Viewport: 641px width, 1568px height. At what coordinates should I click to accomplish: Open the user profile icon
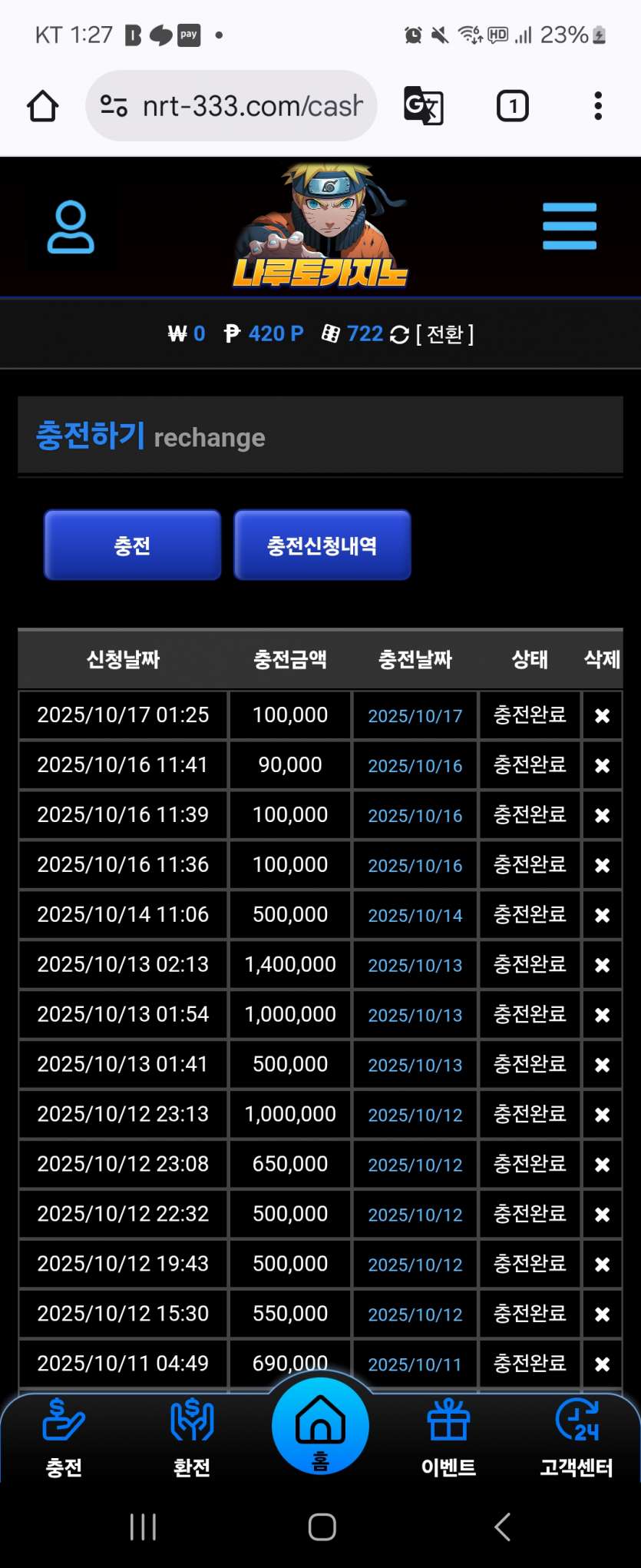click(71, 227)
